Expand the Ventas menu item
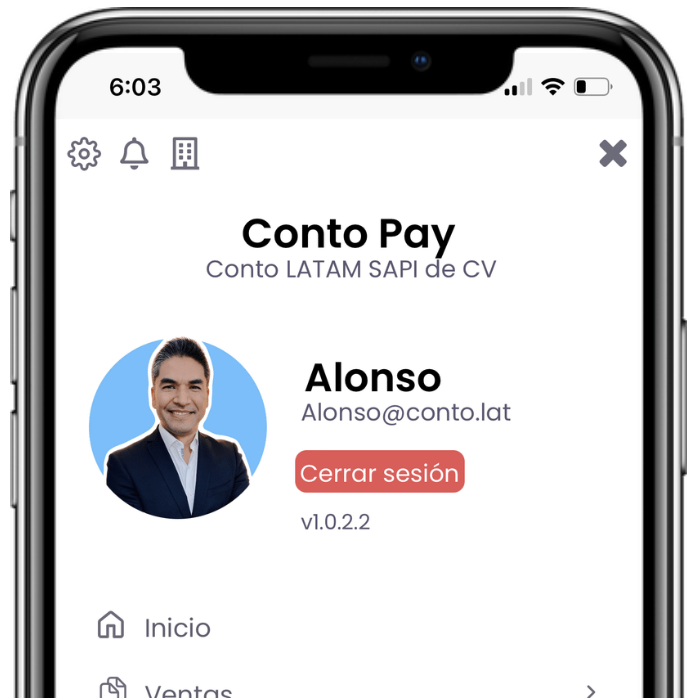The height and width of the screenshot is (698, 696). (590, 690)
